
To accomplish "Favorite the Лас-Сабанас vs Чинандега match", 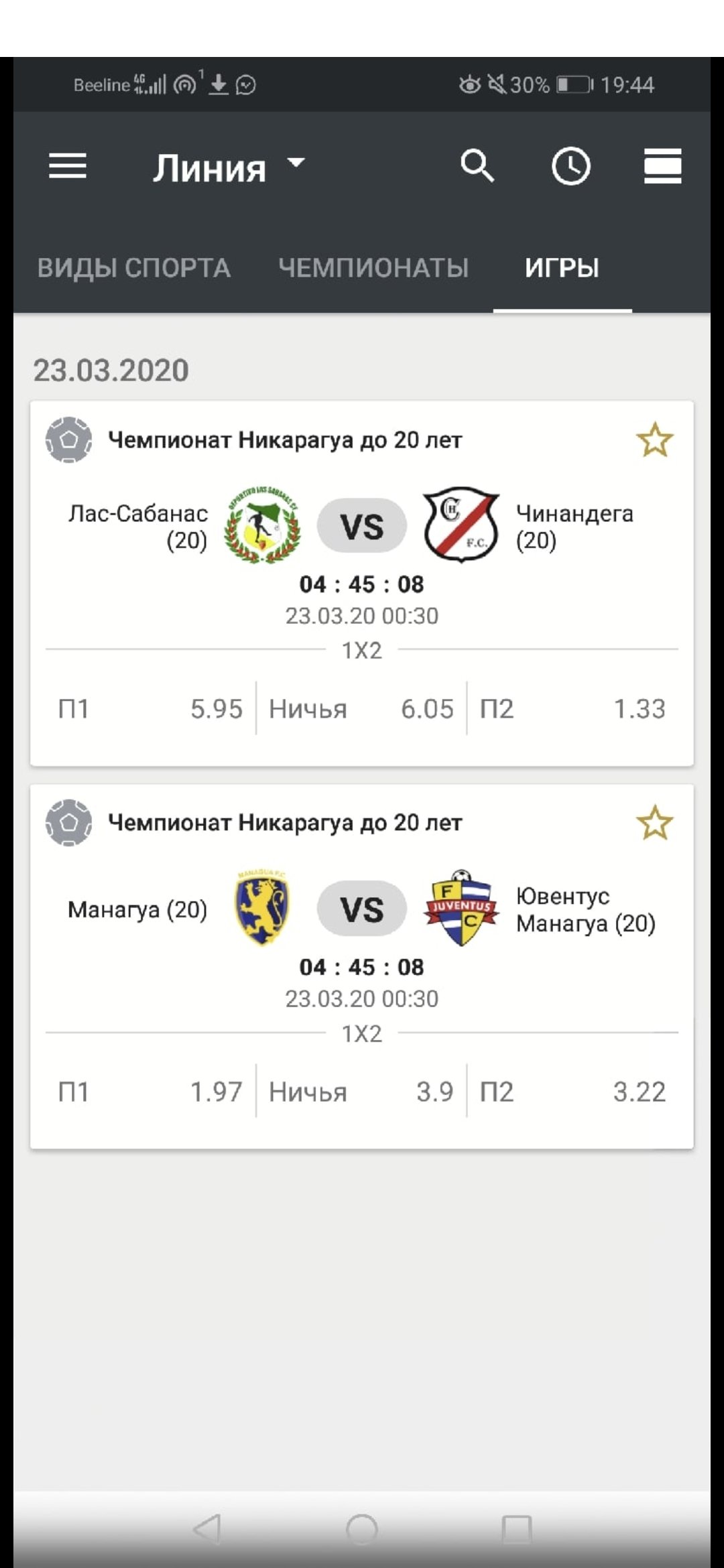I will (654, 440).
